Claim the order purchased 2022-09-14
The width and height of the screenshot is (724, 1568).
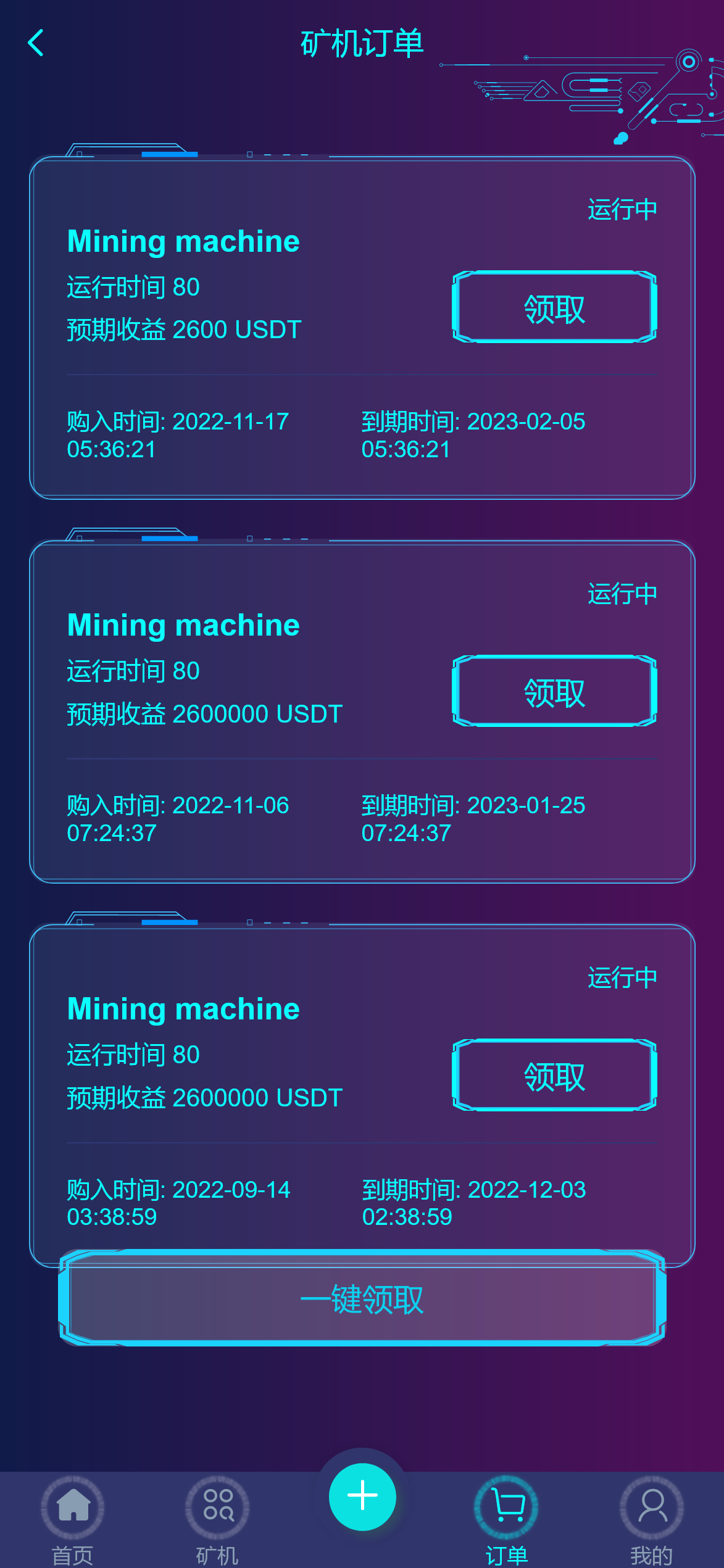click(554, 1076)
